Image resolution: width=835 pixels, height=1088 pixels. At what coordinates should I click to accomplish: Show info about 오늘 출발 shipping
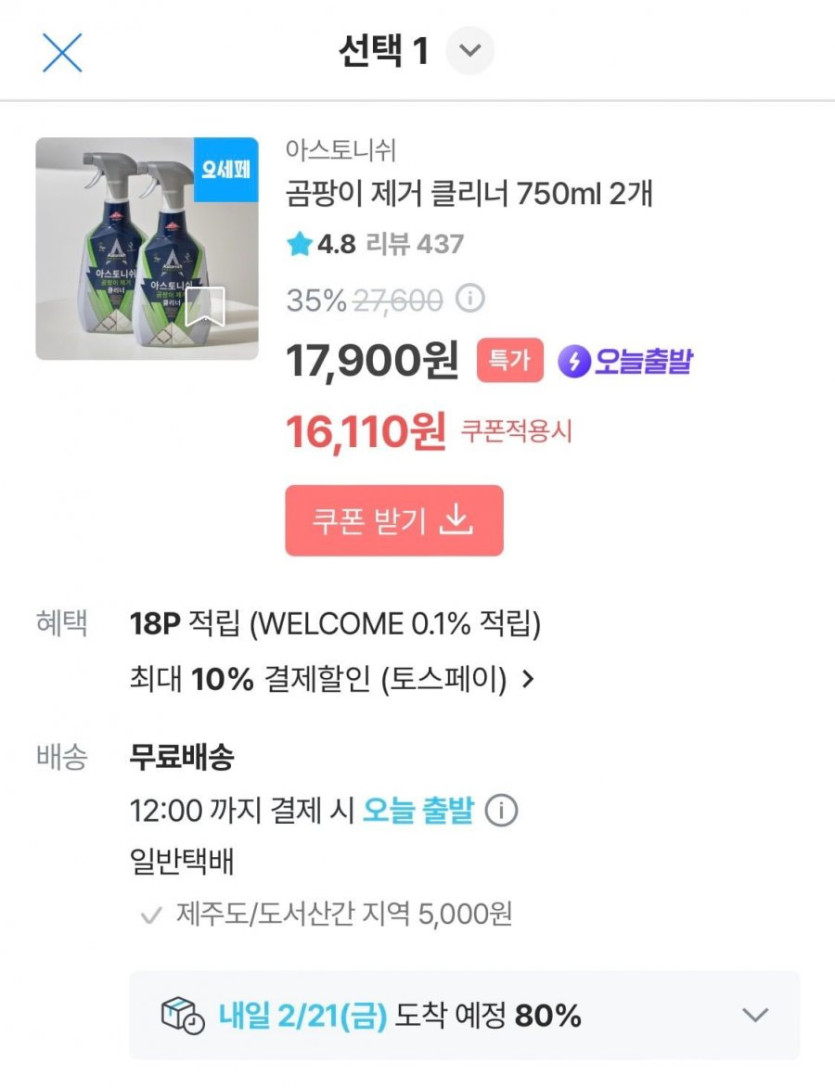click(x=501, y=810)
